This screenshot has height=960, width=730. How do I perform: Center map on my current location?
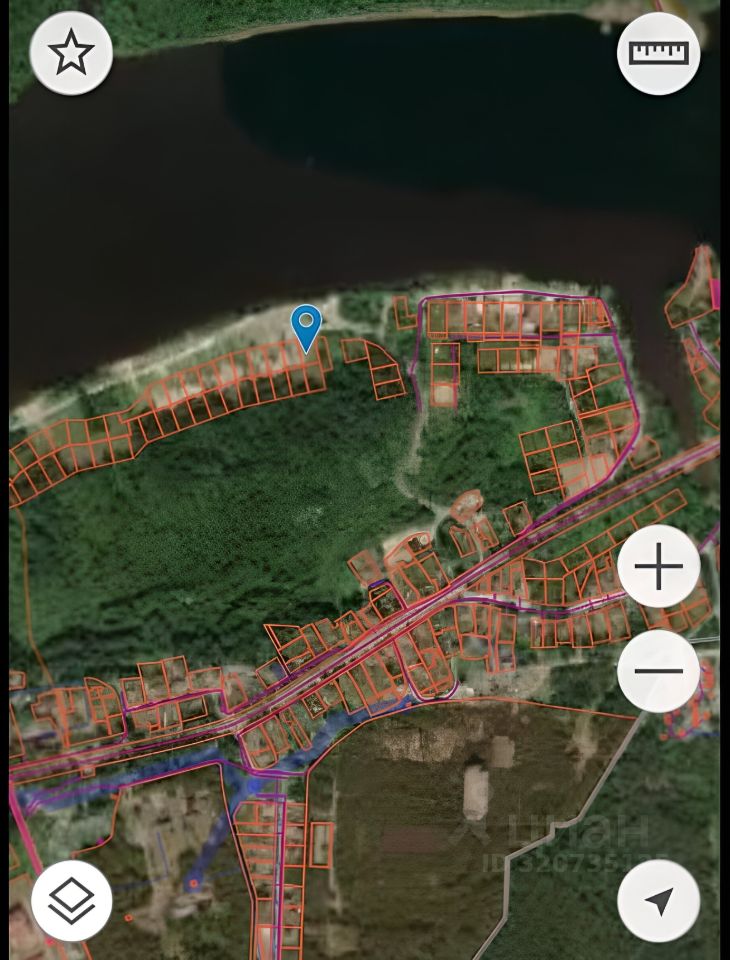(658, 900)
